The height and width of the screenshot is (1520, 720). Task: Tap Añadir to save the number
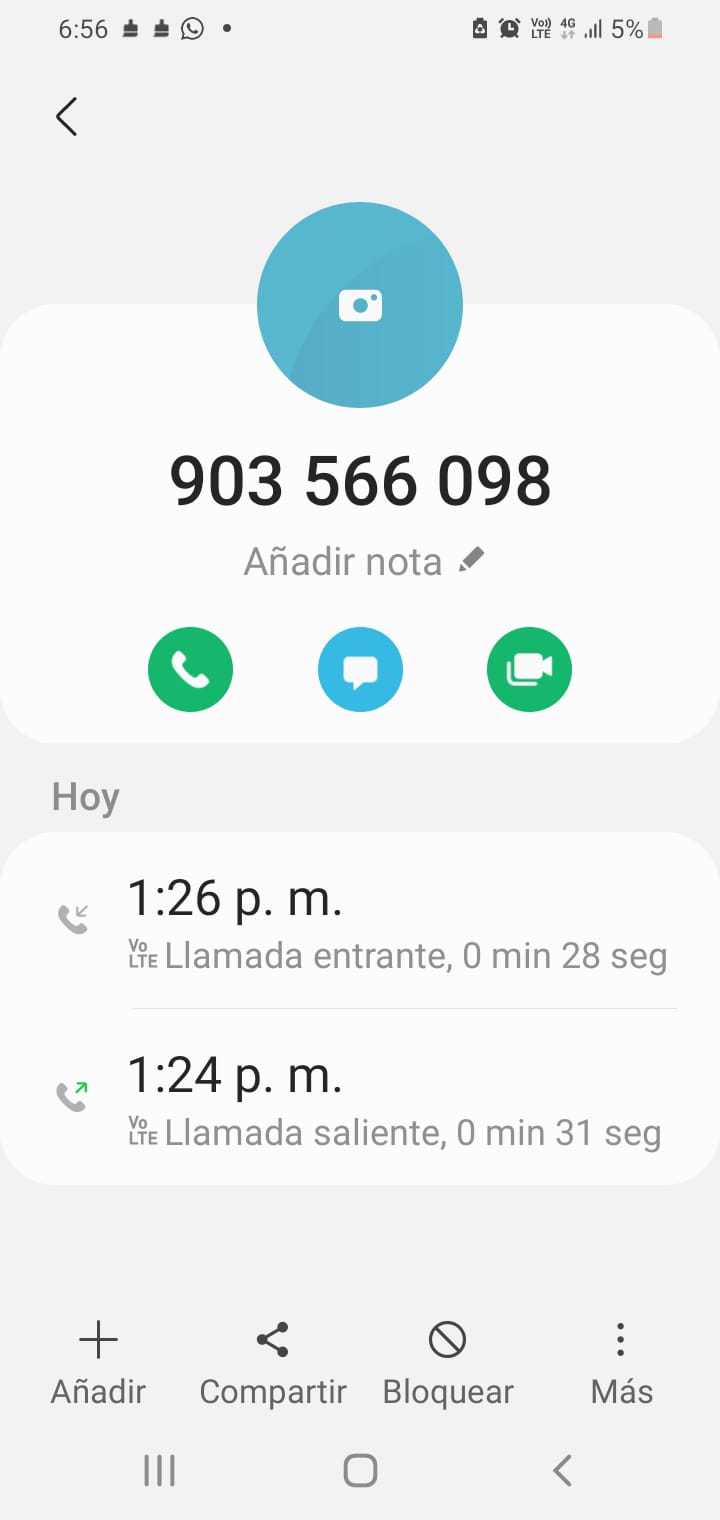(98, 1362)
